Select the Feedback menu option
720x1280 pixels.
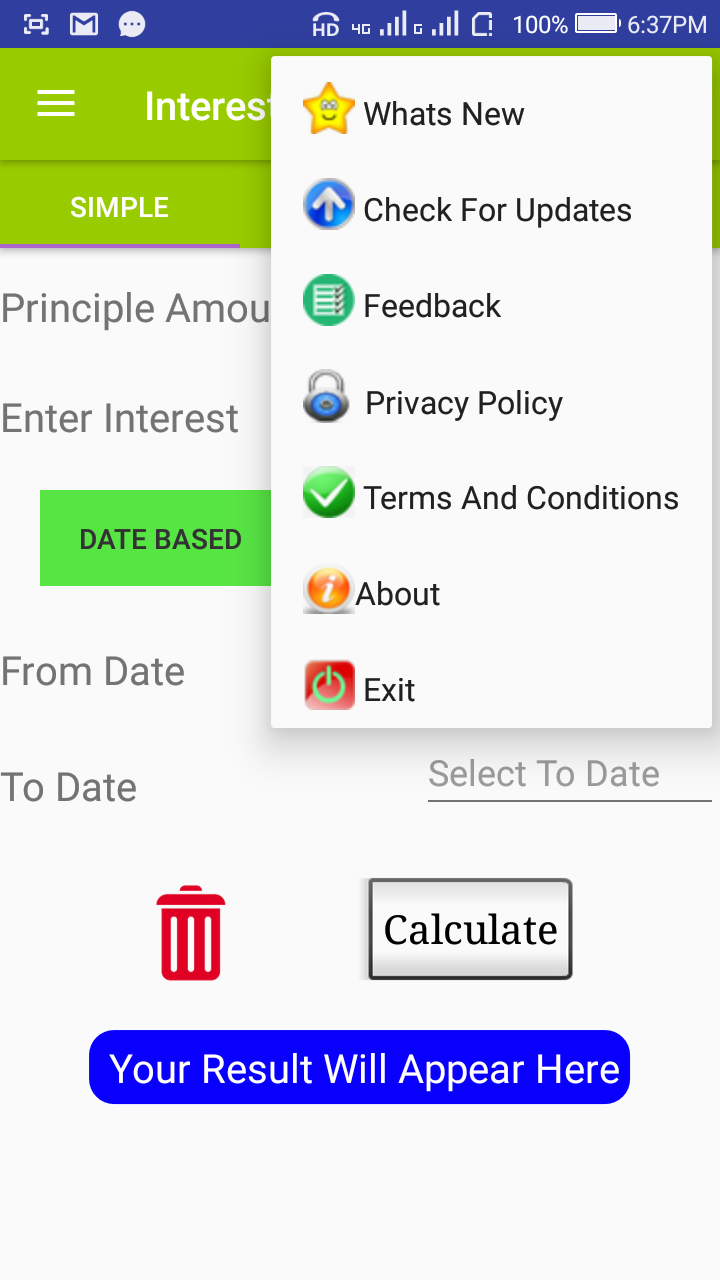pyautogui.click(x=433, y=305)
